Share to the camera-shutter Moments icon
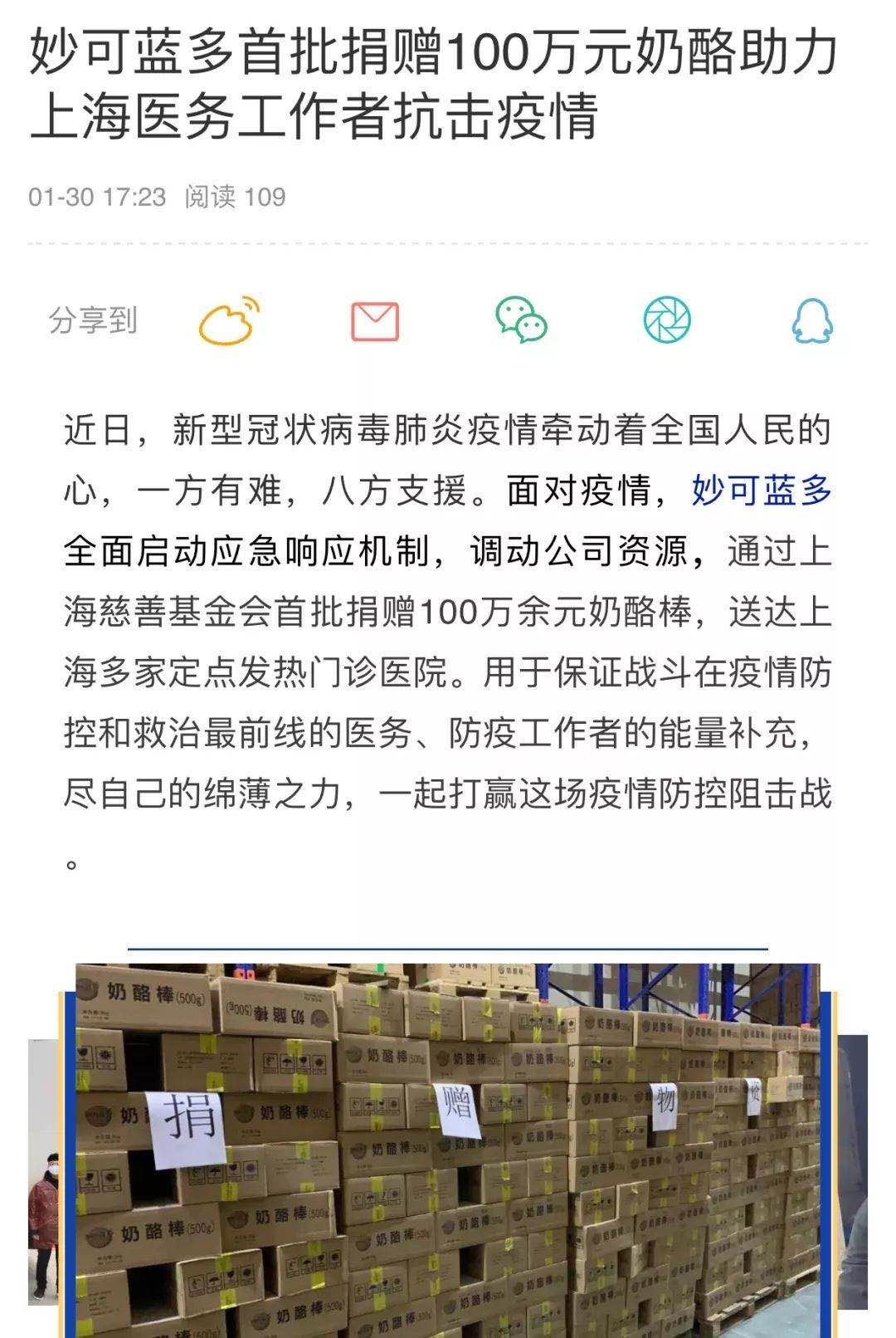 pyautogui.click(x=667, y=320)
